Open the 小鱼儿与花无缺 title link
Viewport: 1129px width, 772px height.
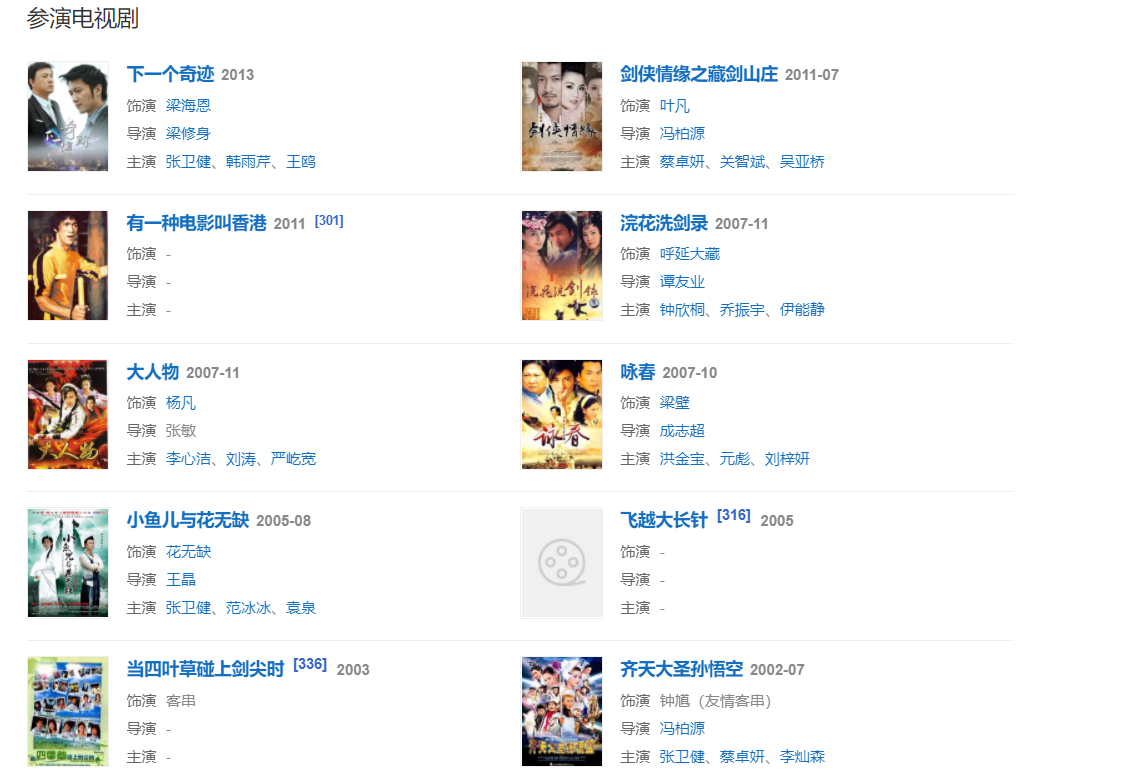tap(187, 520)
